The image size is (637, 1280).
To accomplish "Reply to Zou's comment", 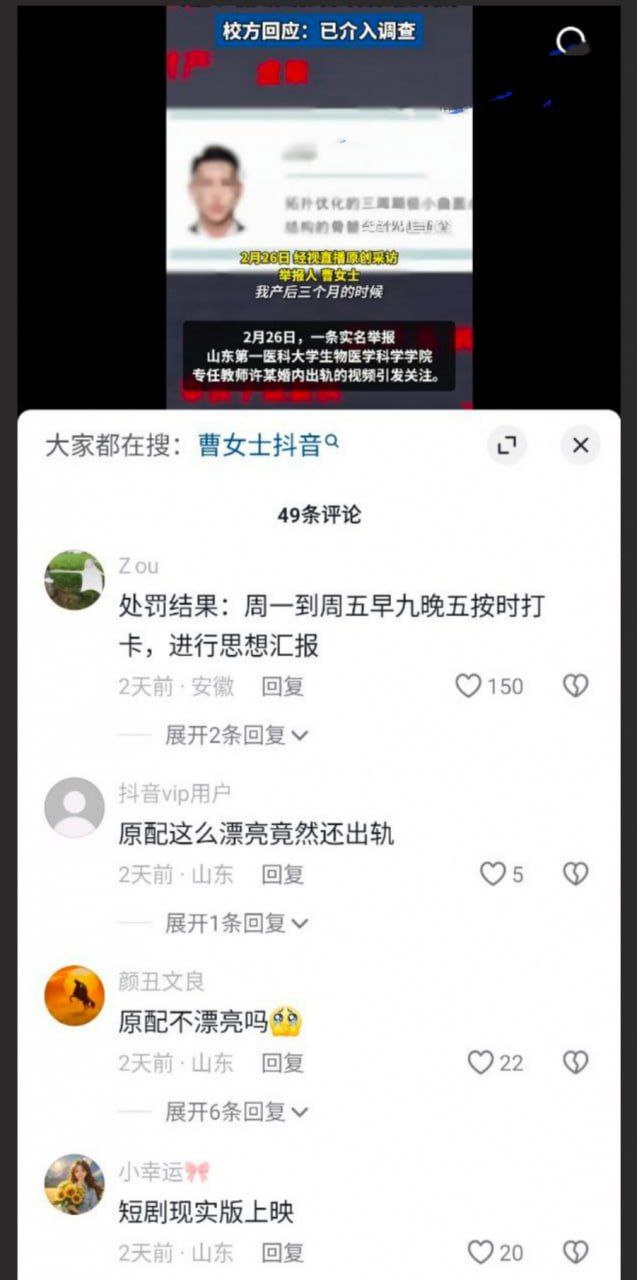I will click(x=282, y=686).
